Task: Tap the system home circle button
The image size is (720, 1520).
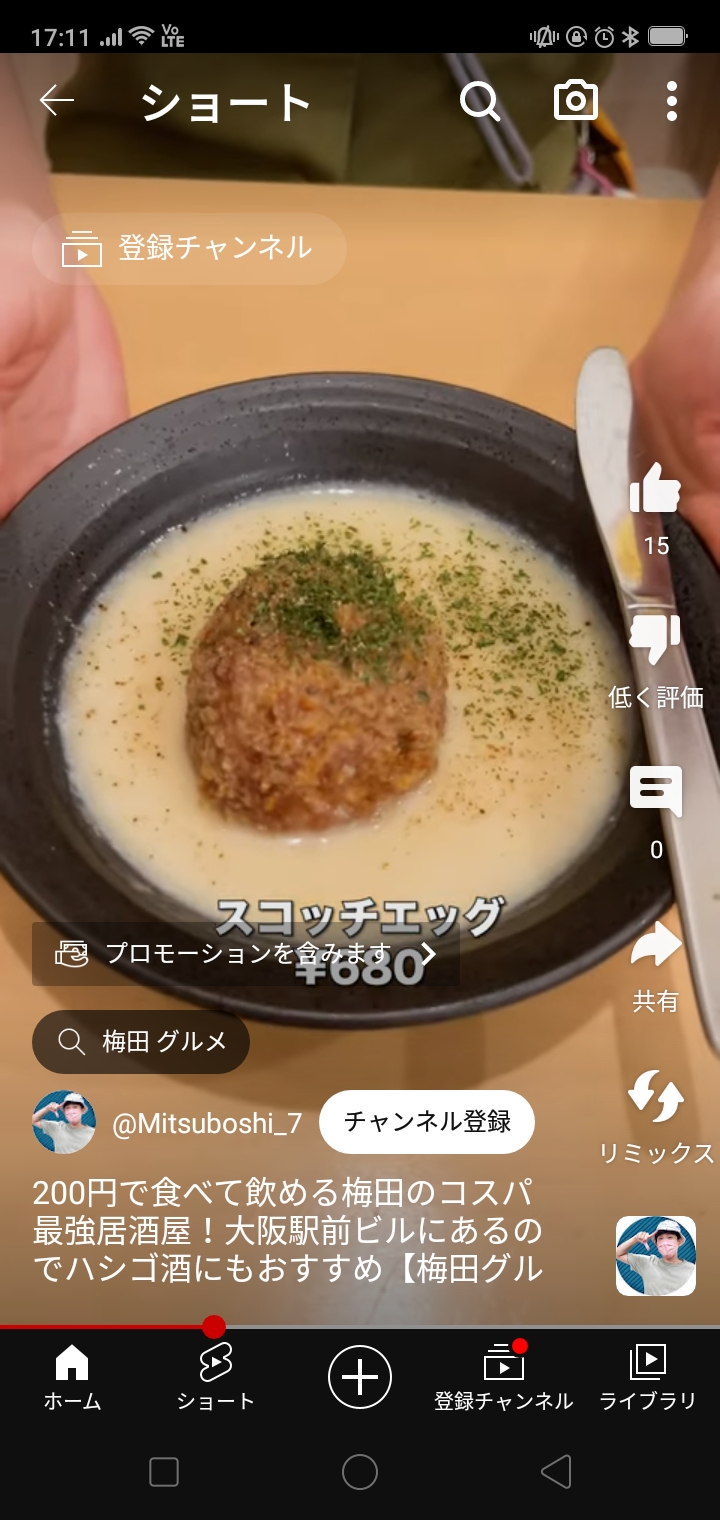Action: pos(360,1472)
